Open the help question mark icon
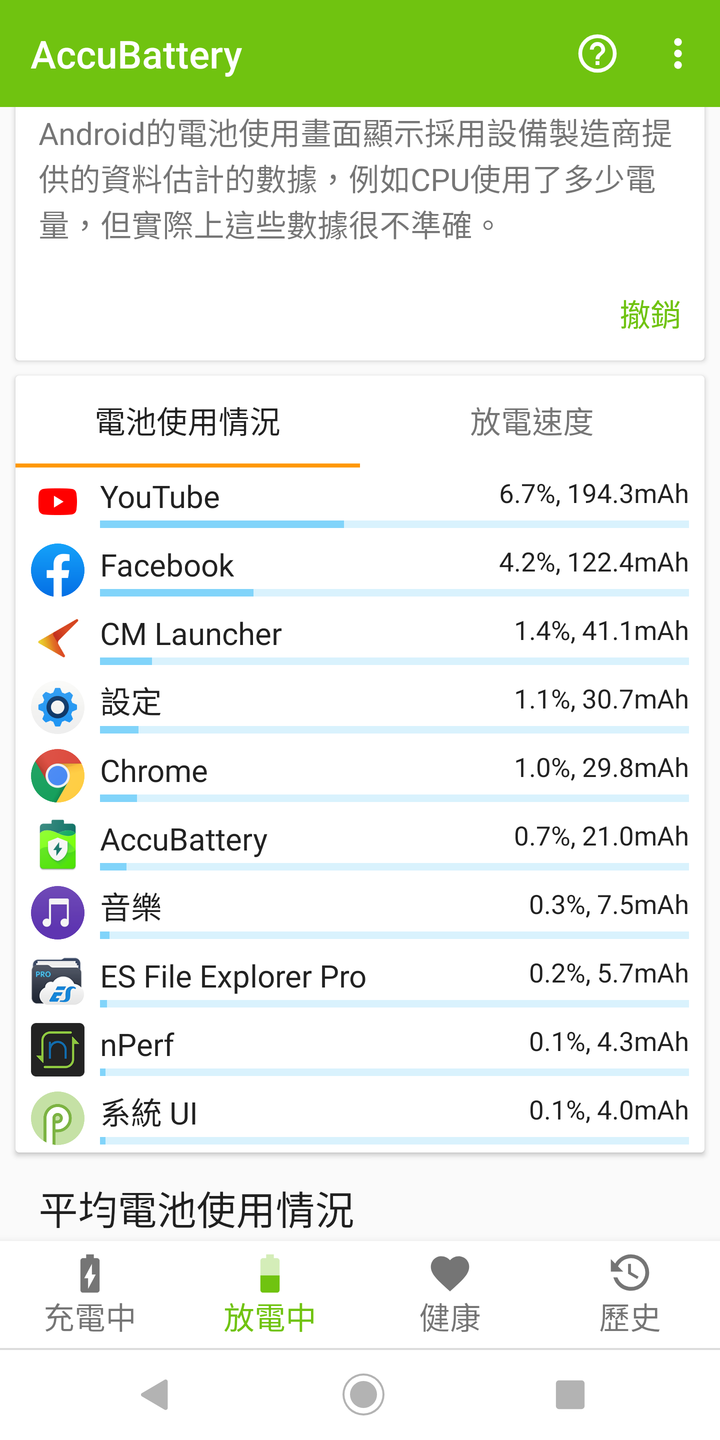 (598, 54)
